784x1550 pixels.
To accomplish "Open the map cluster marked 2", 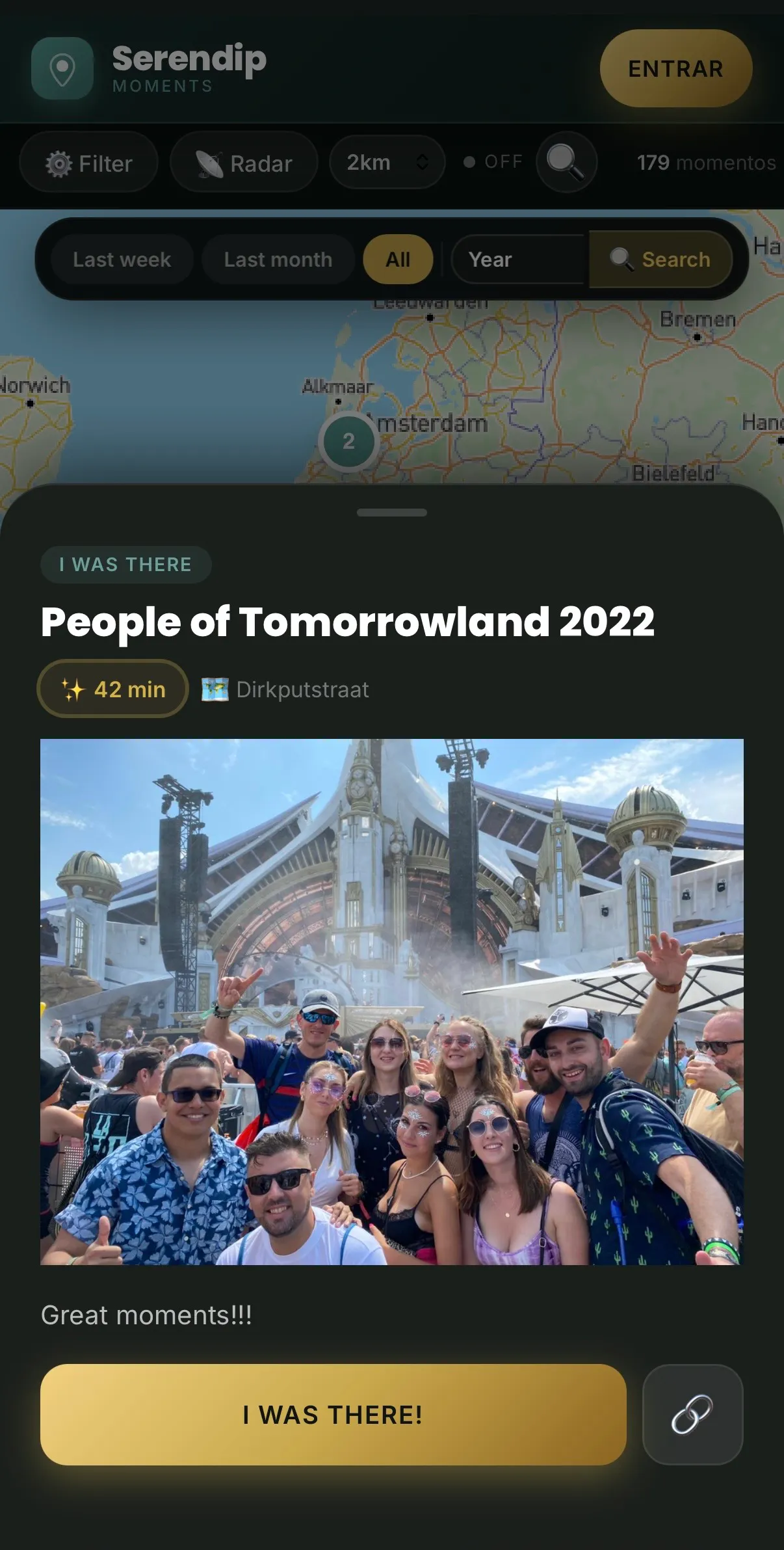I will point(349,442).
